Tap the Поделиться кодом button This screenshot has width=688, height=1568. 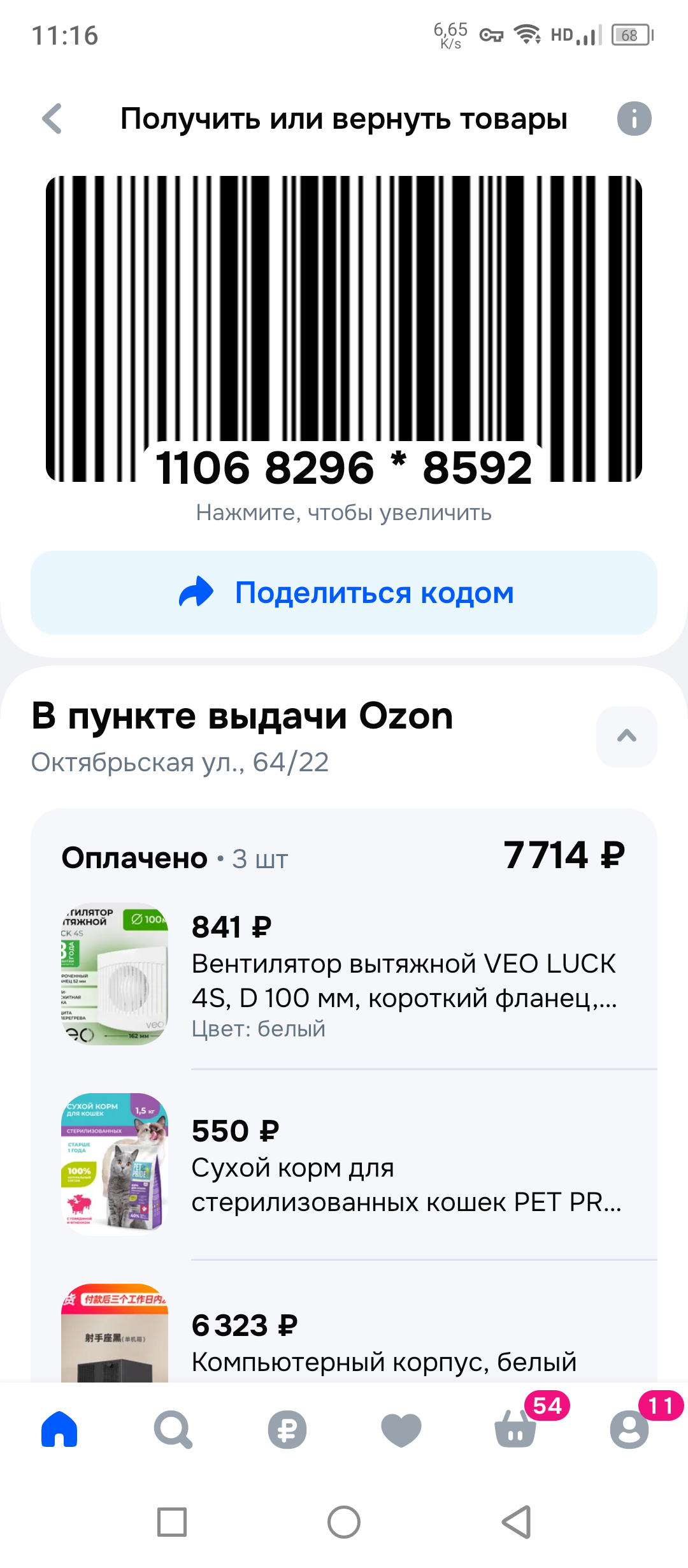[344, 593]
